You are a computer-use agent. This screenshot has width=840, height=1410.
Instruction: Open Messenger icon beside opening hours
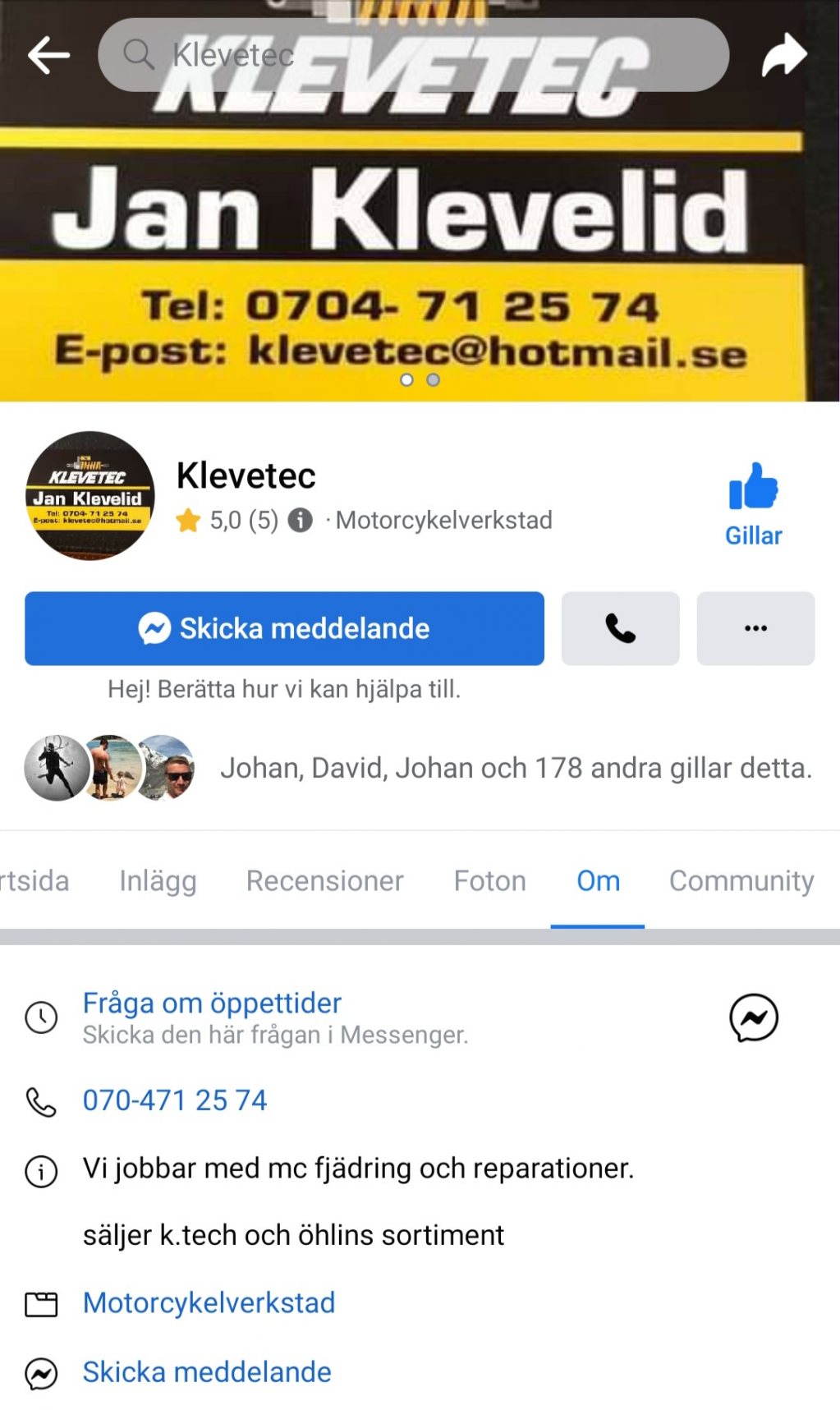[753, 1017]
